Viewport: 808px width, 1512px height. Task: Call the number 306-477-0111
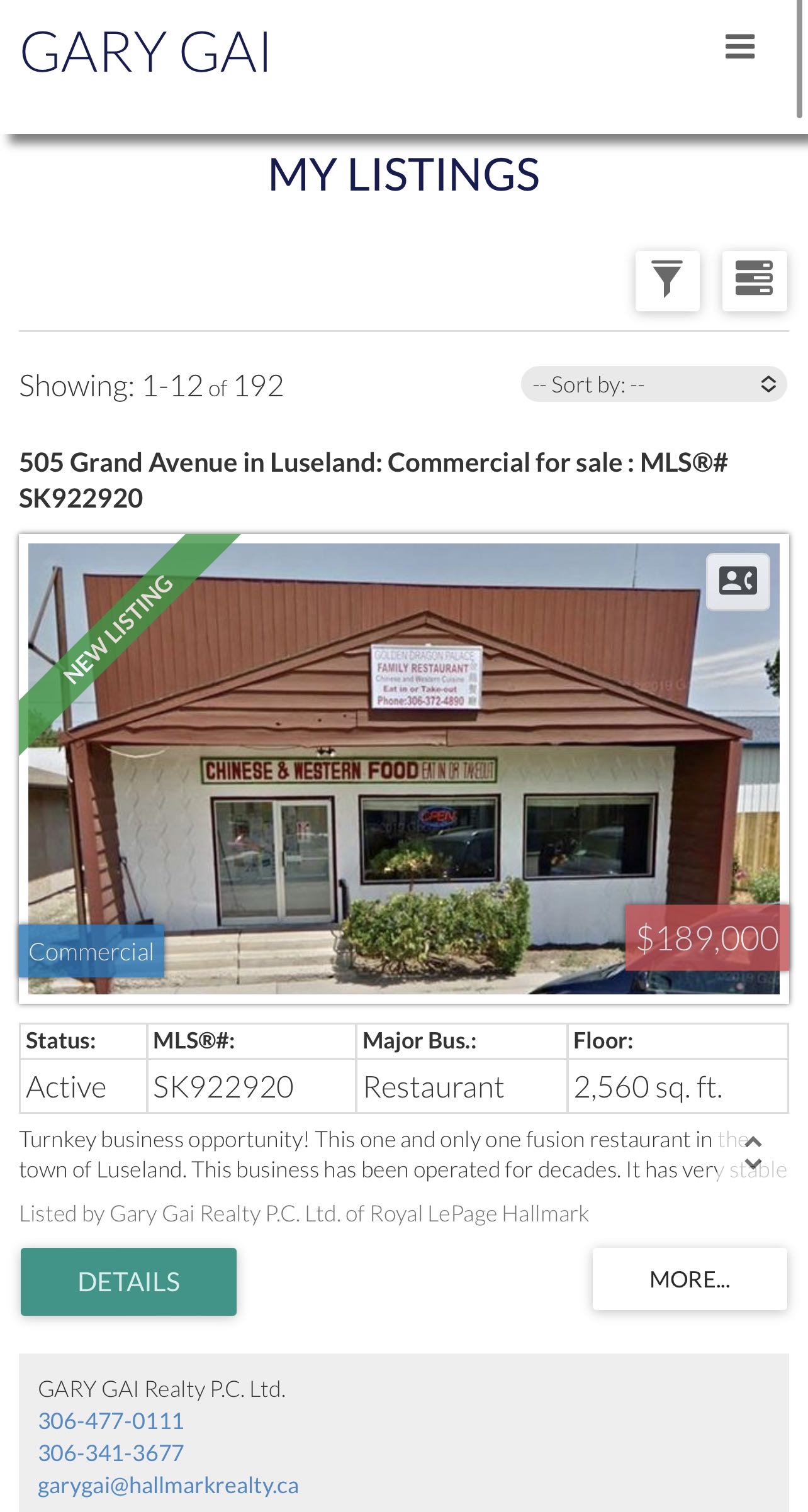(x=111, y=1421)
